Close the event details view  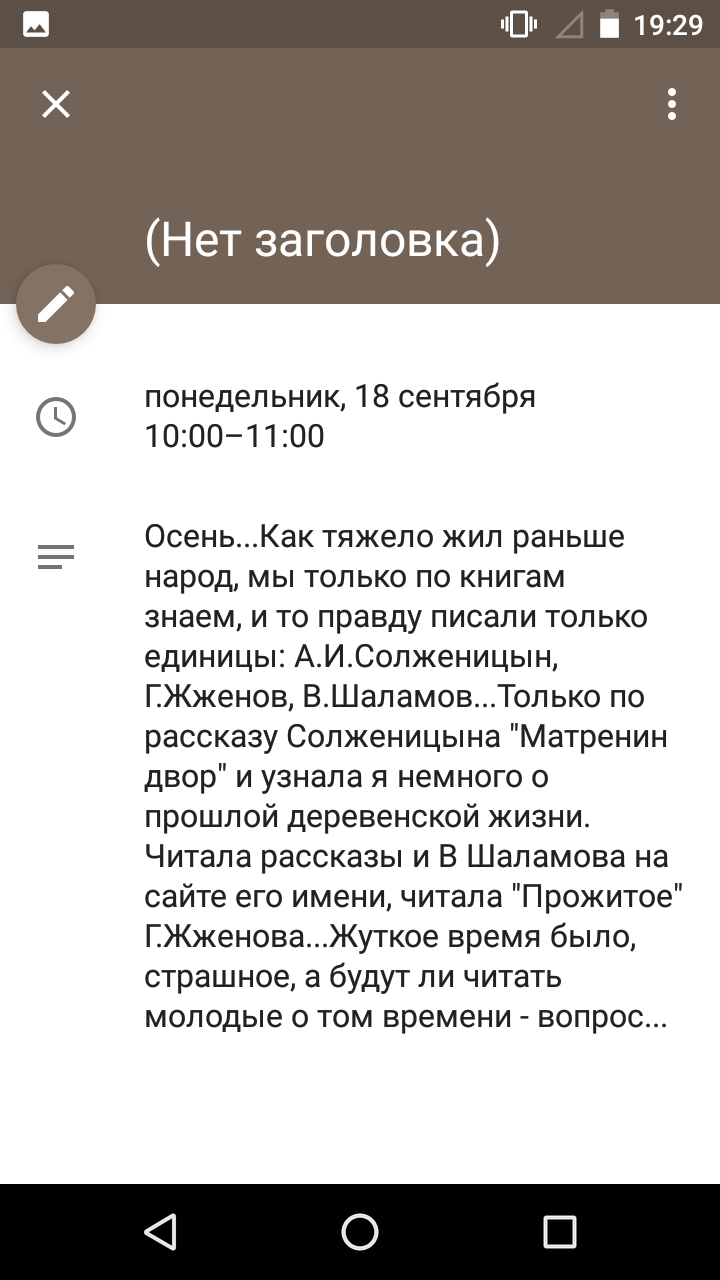[56, 104]
